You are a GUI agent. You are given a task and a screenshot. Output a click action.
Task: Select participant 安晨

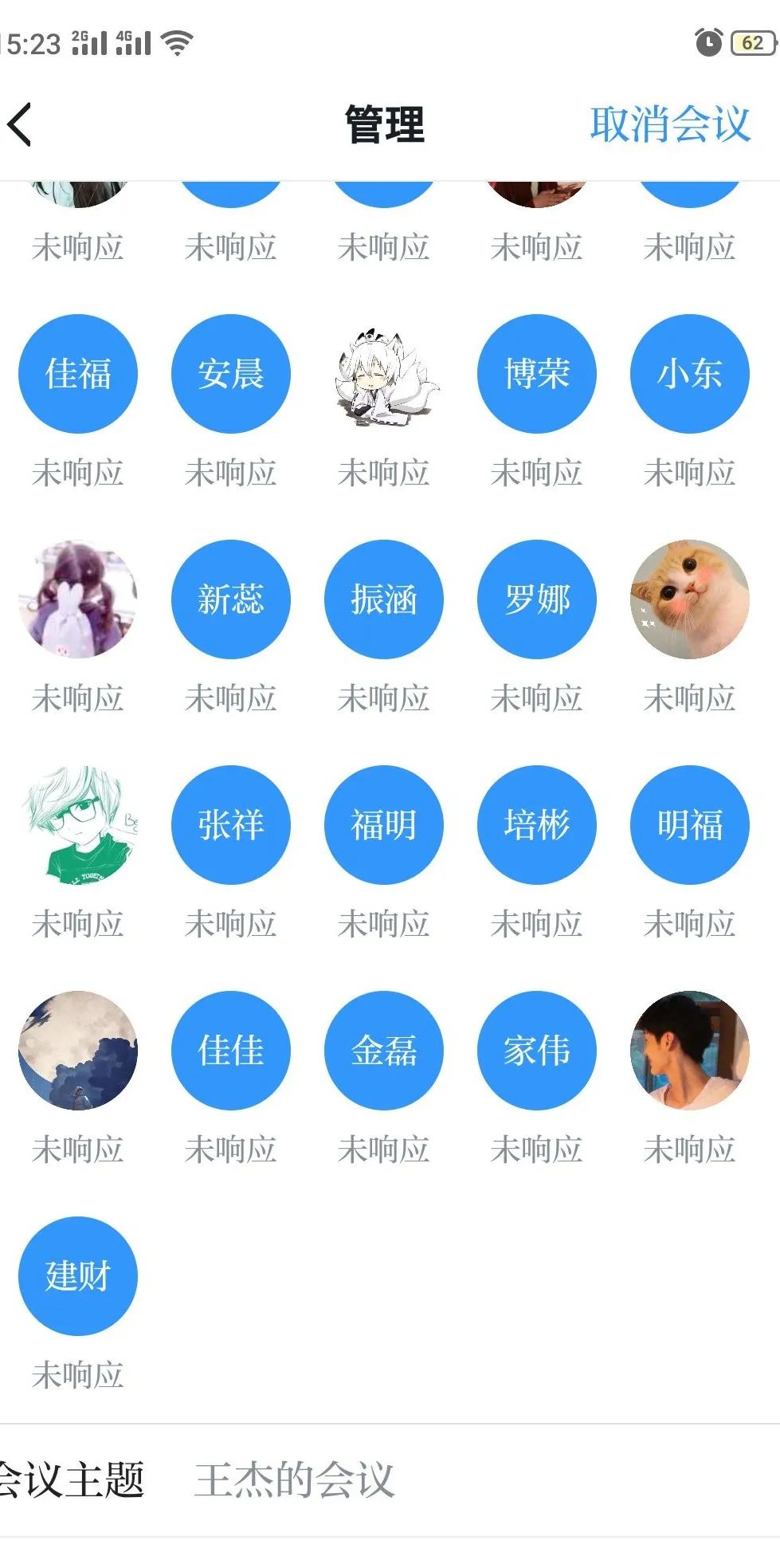click(231, 374)
